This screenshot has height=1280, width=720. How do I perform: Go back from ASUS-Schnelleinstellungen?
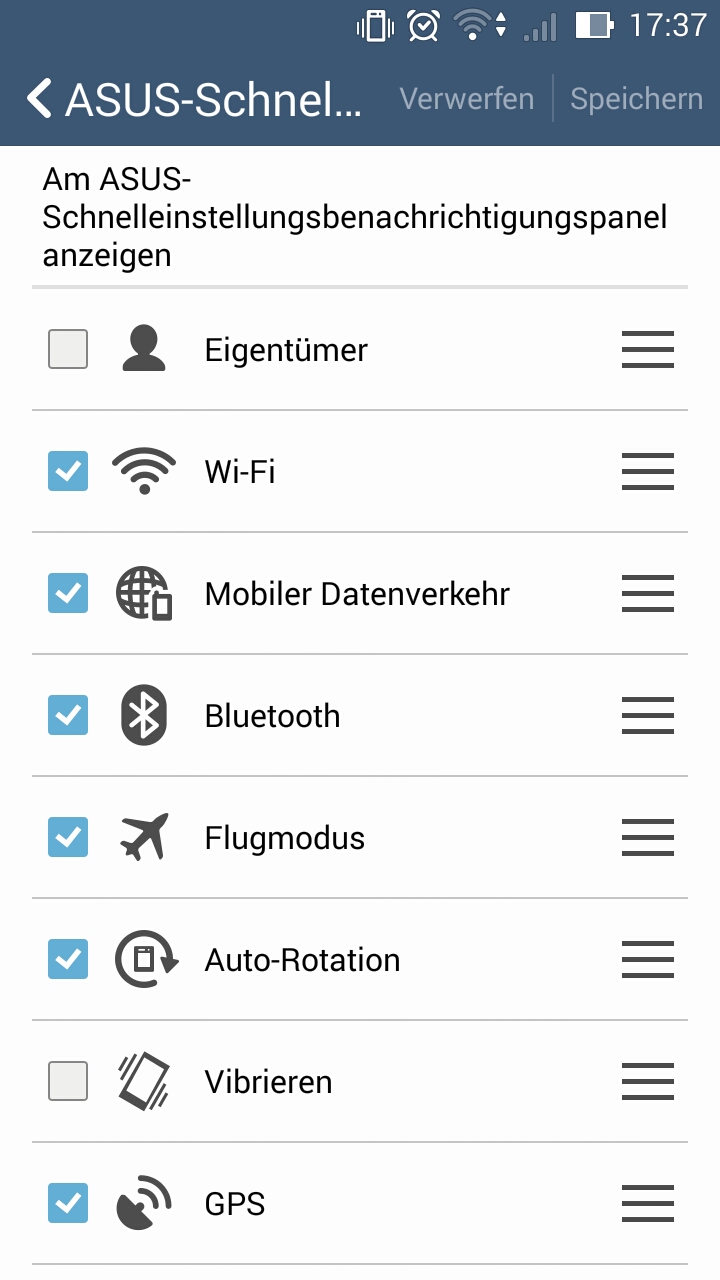coord(40,99)
